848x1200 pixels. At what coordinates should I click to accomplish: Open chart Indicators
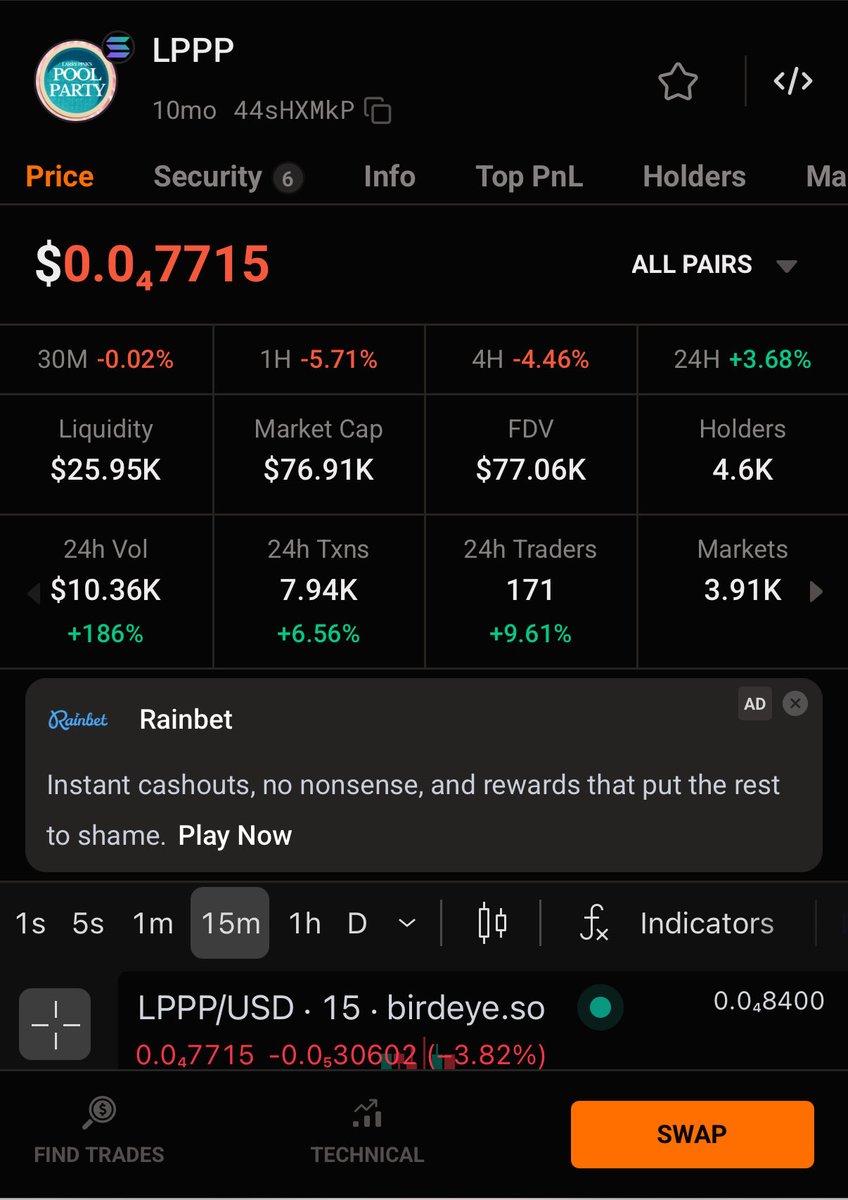[x=678, y=923]
